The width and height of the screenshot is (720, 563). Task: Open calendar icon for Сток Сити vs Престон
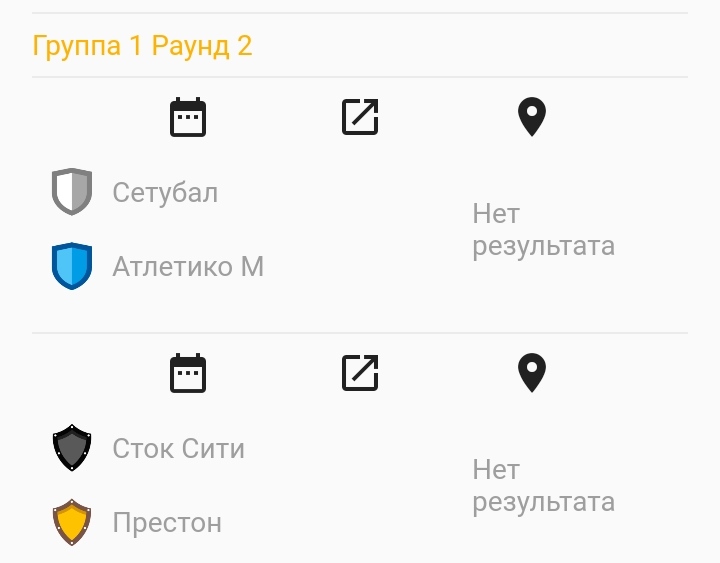(x=188, y=373)
